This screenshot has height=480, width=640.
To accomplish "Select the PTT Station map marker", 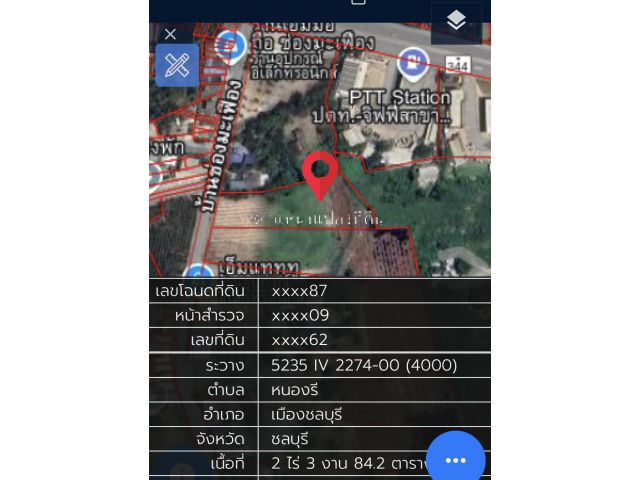I will (412, 64).
